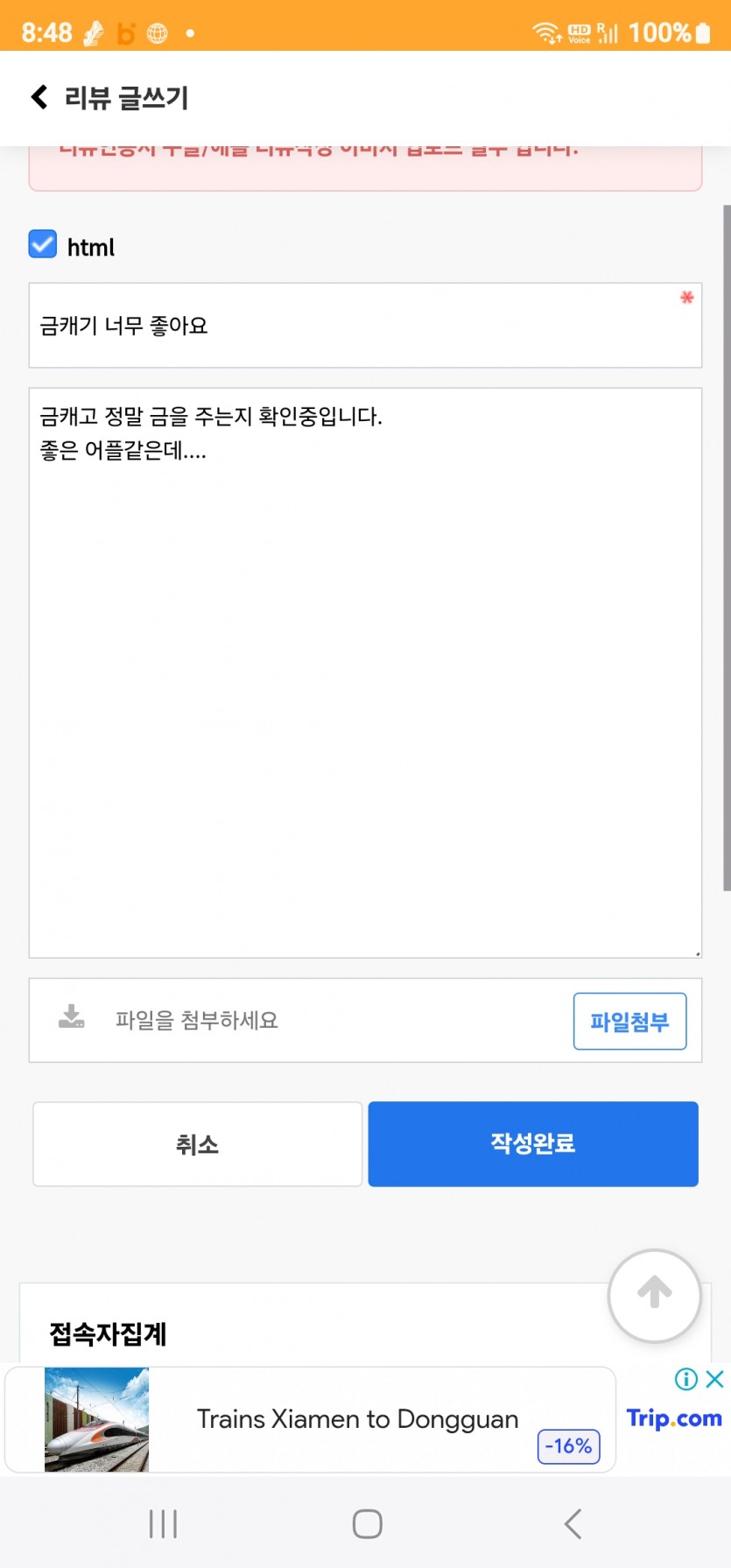Viewport: 731px width, 1568px height.
Task: Tap the 파일첨부 button
Action: (629, 1021)
